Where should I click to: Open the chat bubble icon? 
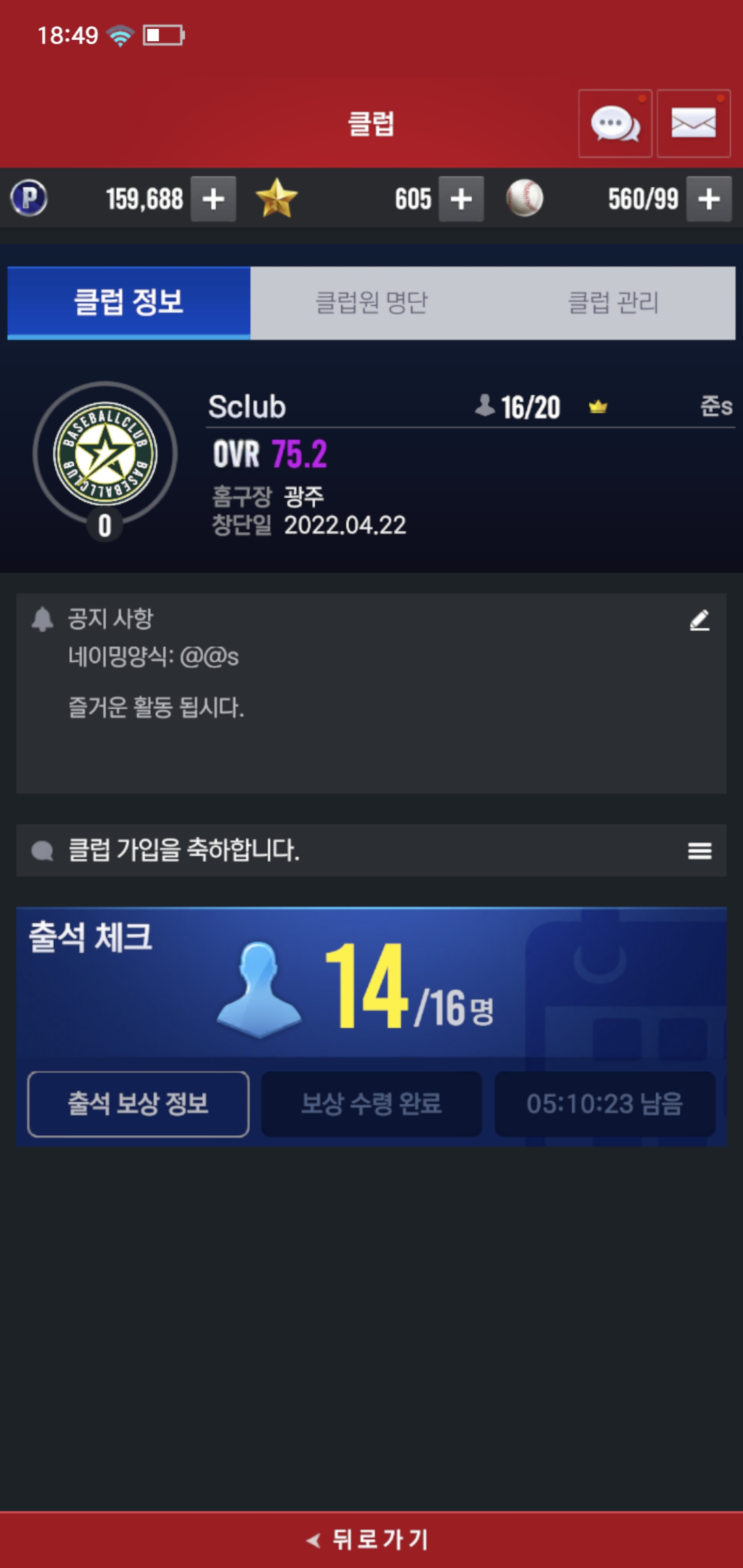coord(615,124)
